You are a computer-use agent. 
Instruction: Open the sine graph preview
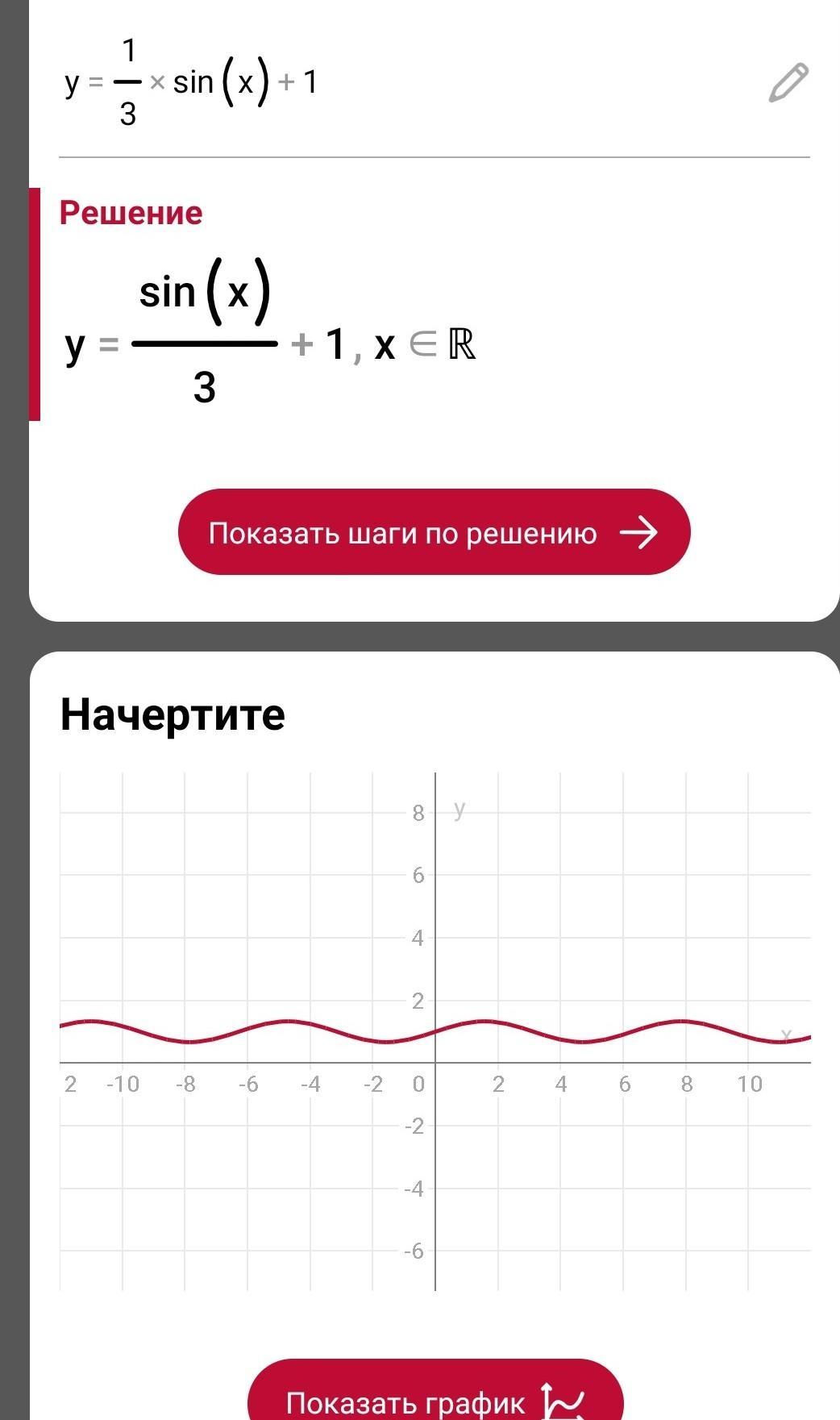[435, 1031]
